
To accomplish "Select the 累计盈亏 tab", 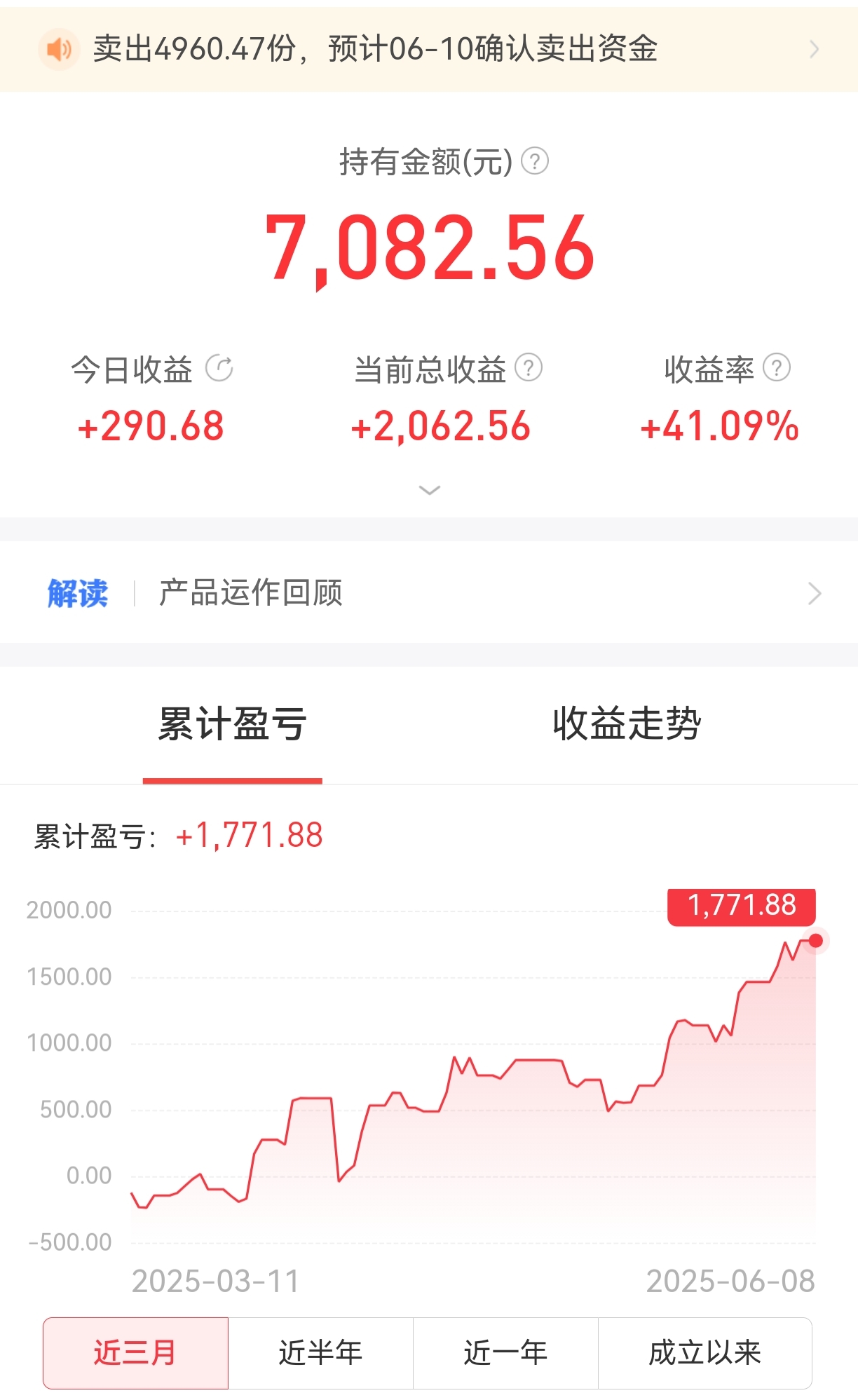I will tap(233, 725).
